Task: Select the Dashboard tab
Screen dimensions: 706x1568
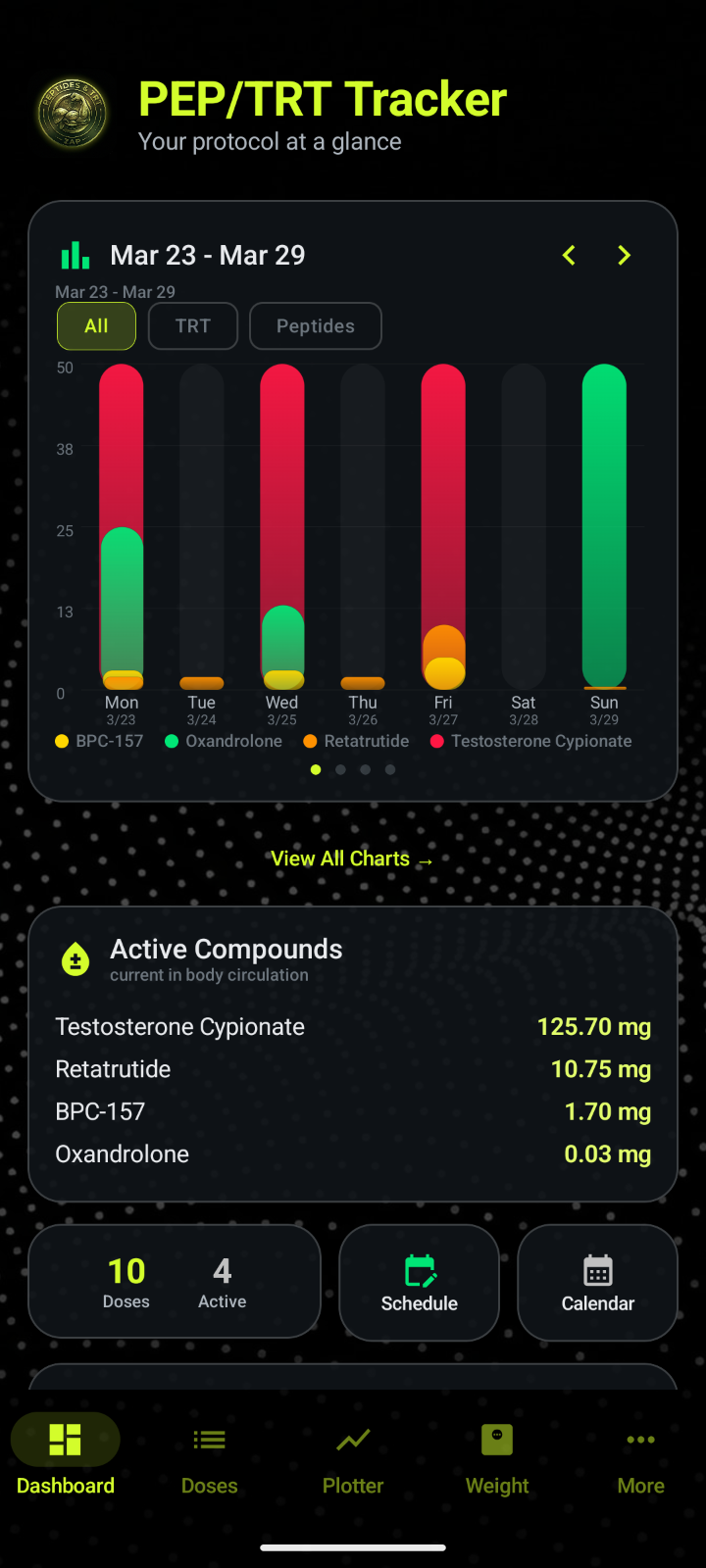Action: 66,1459
